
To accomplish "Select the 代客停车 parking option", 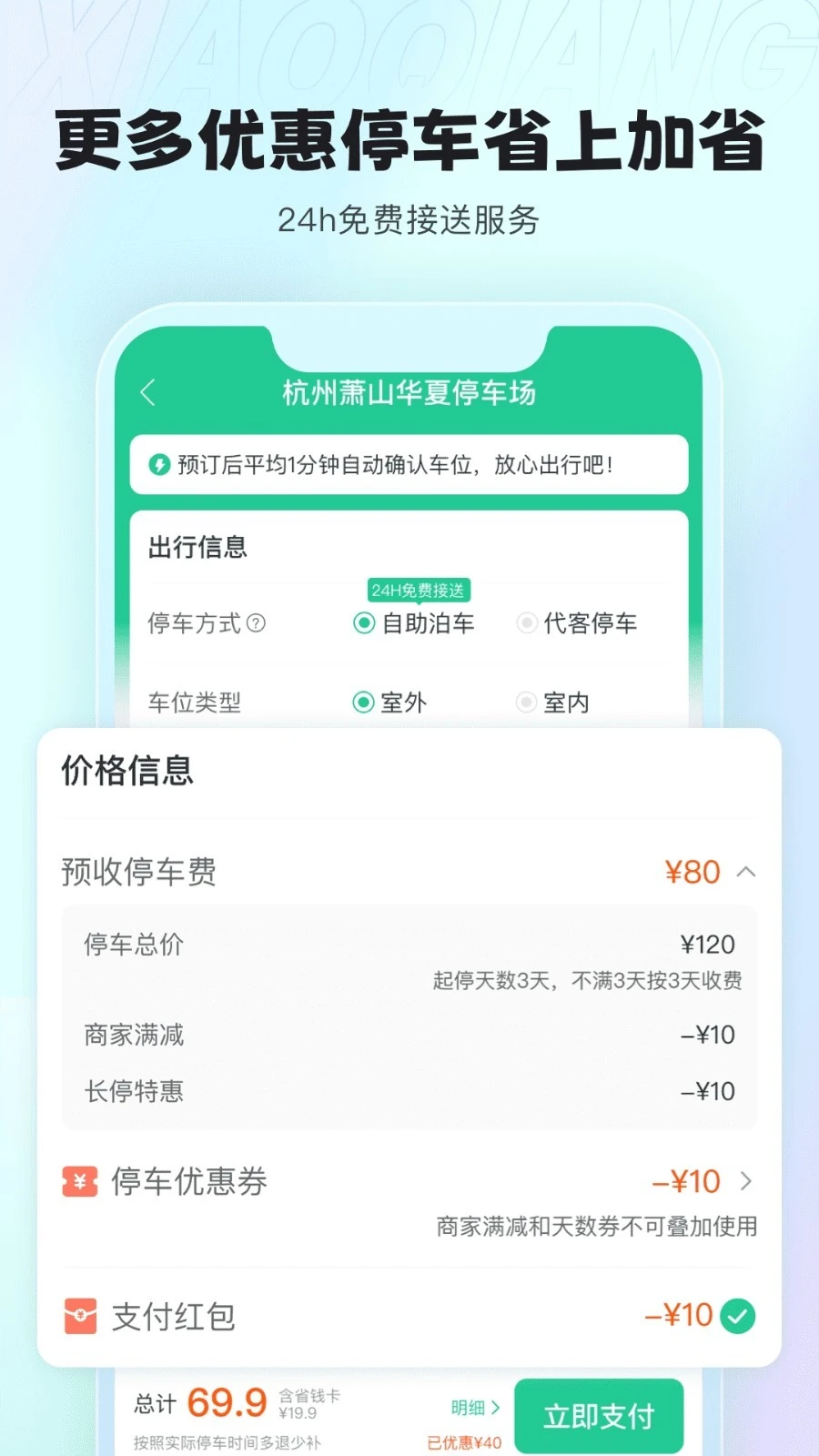I will point(526,623).
